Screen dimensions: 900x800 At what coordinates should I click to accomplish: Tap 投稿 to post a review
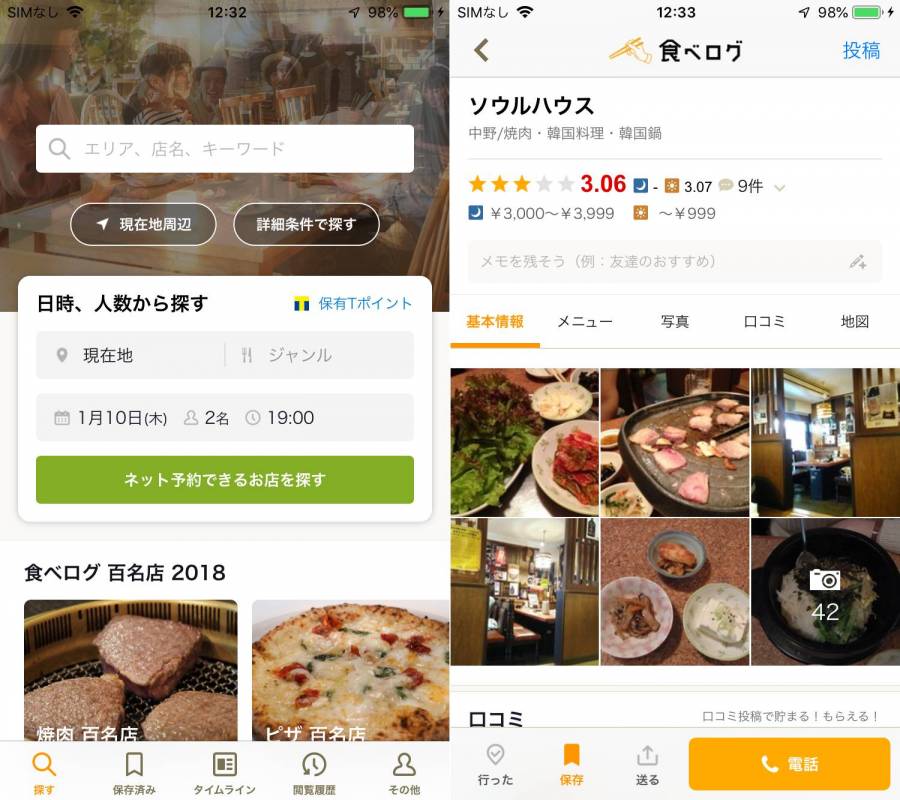tap(861, 51)
